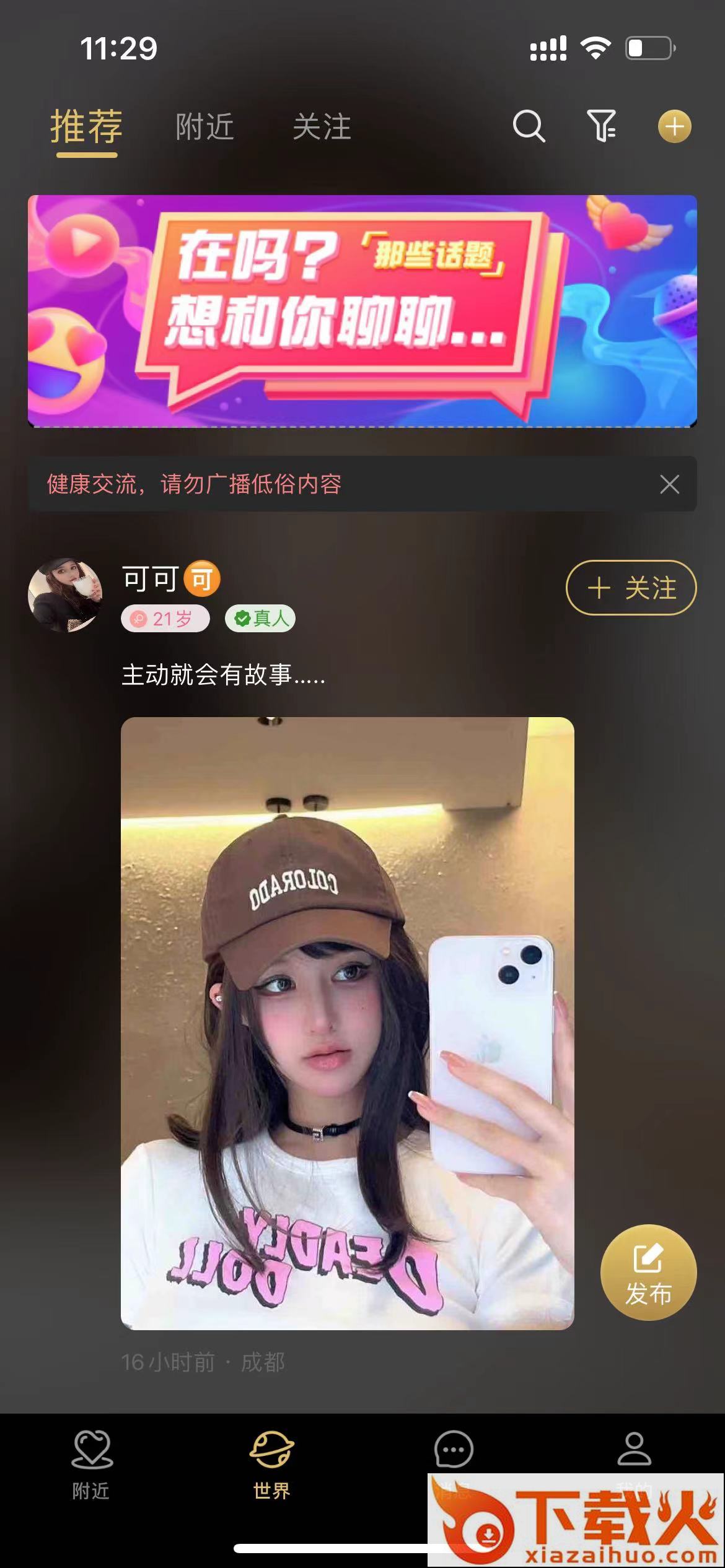Open the profile person tab
The width and height of the screenshot is (725, 1568).
click(x=634, y=1451)
